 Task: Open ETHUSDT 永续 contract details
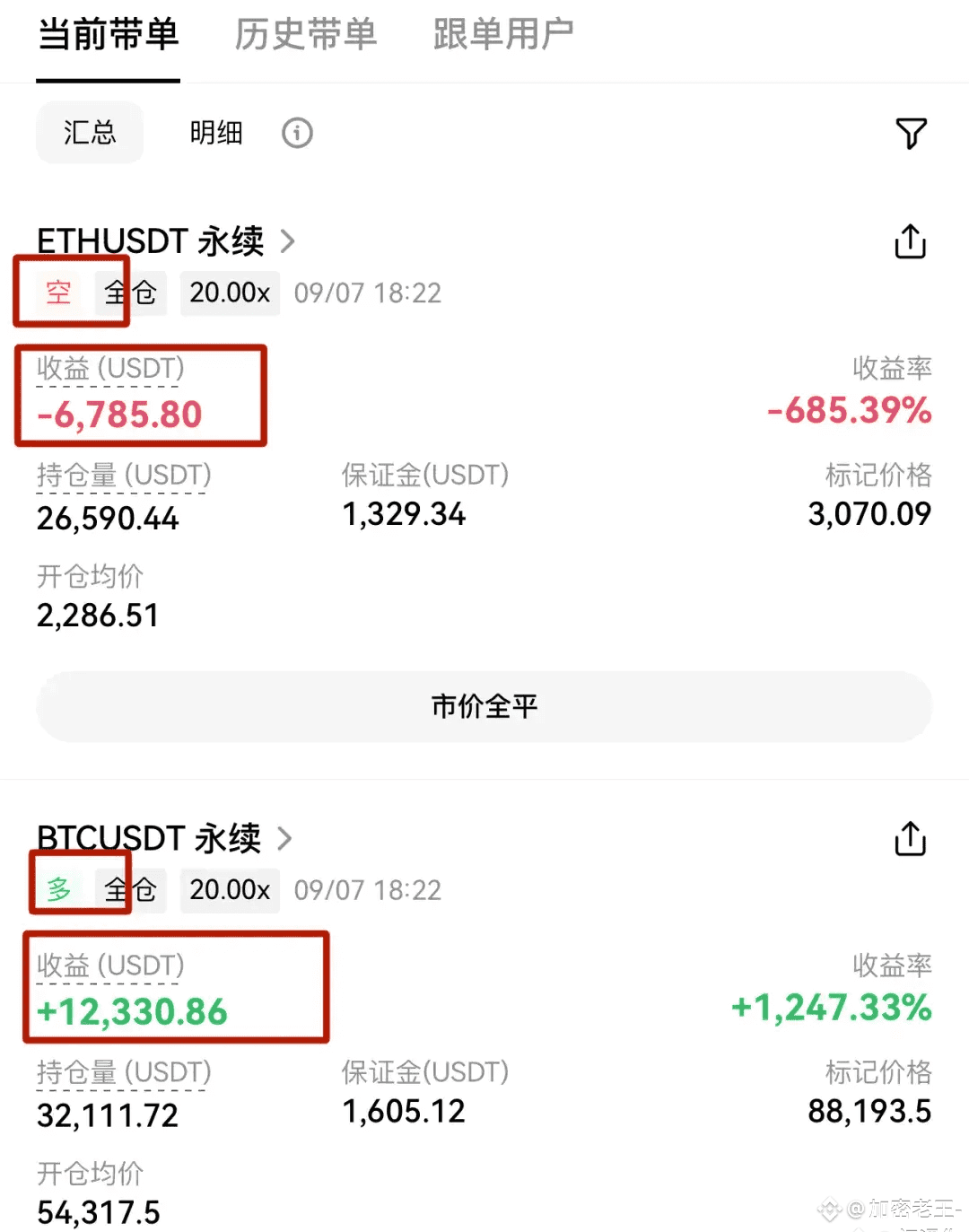tap(166, 241)
